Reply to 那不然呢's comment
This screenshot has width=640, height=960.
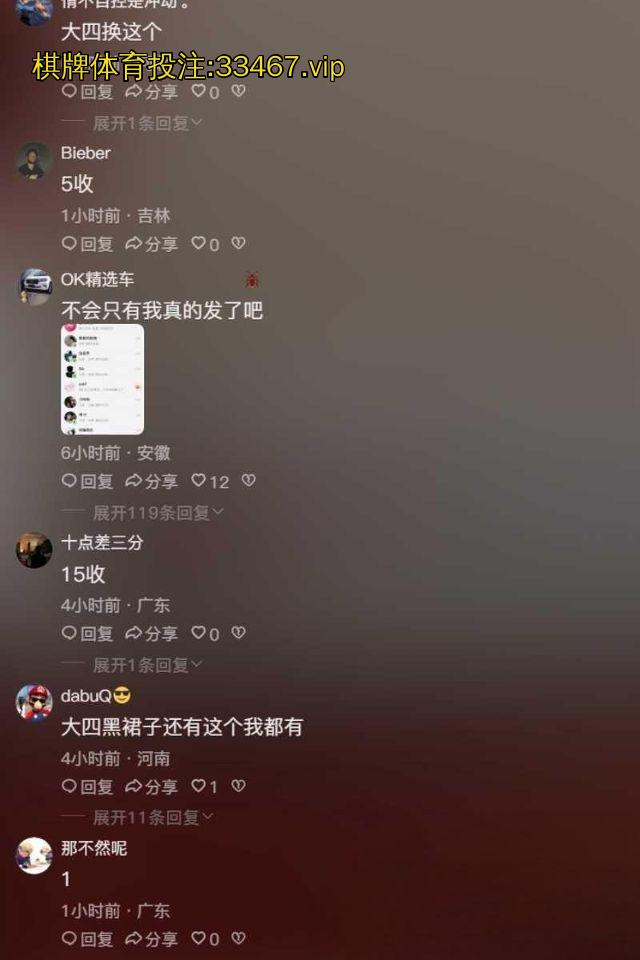pos(87,939)
